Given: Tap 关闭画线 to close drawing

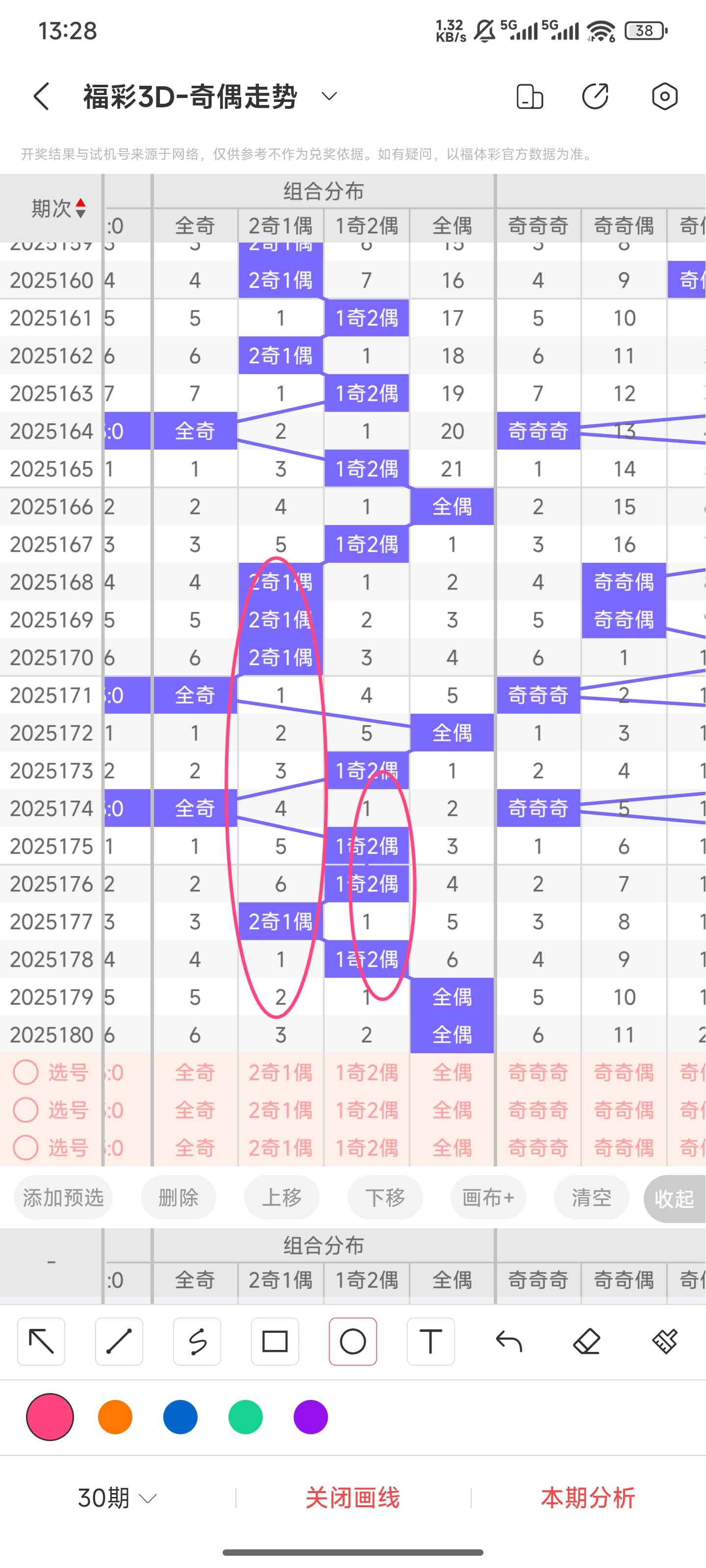Looking at the screenshot, I should click(x=353, y=1498).
